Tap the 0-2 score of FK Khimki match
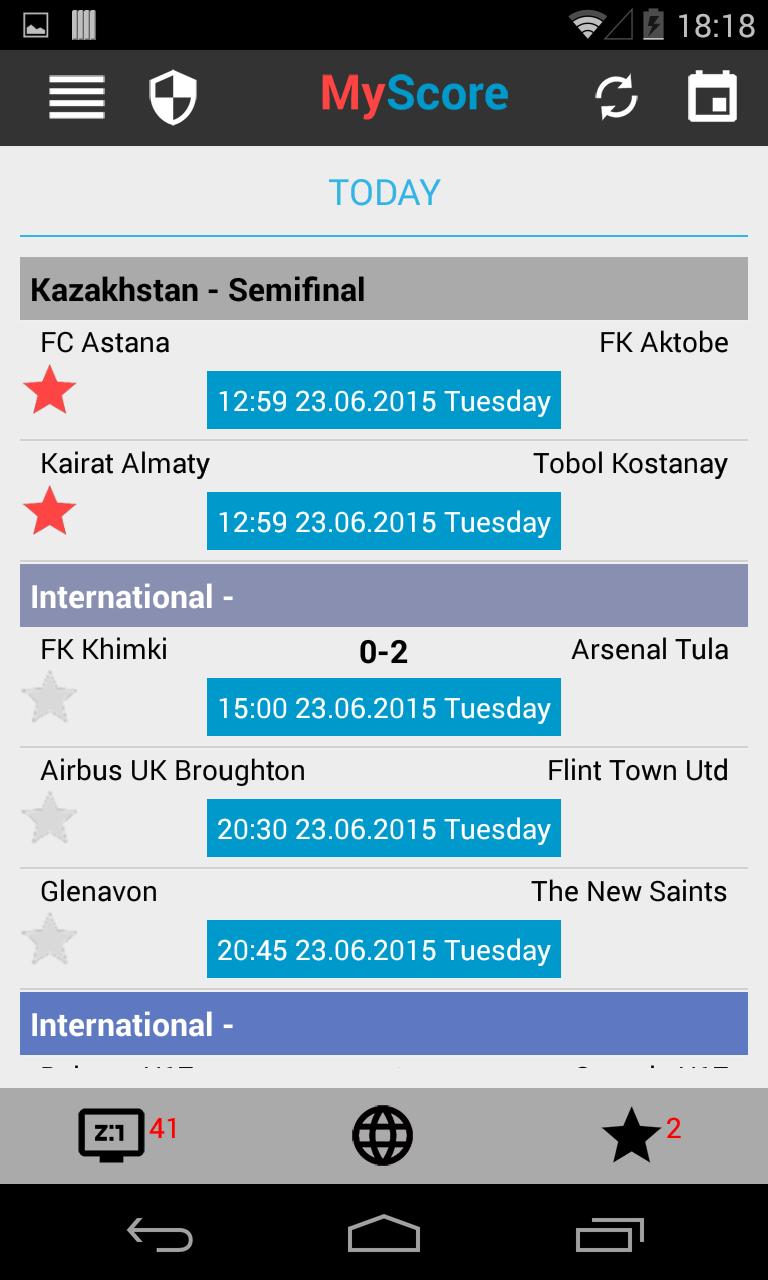Screen dimensions: 768x1280 pyautogui.click(x=384, y=650)
